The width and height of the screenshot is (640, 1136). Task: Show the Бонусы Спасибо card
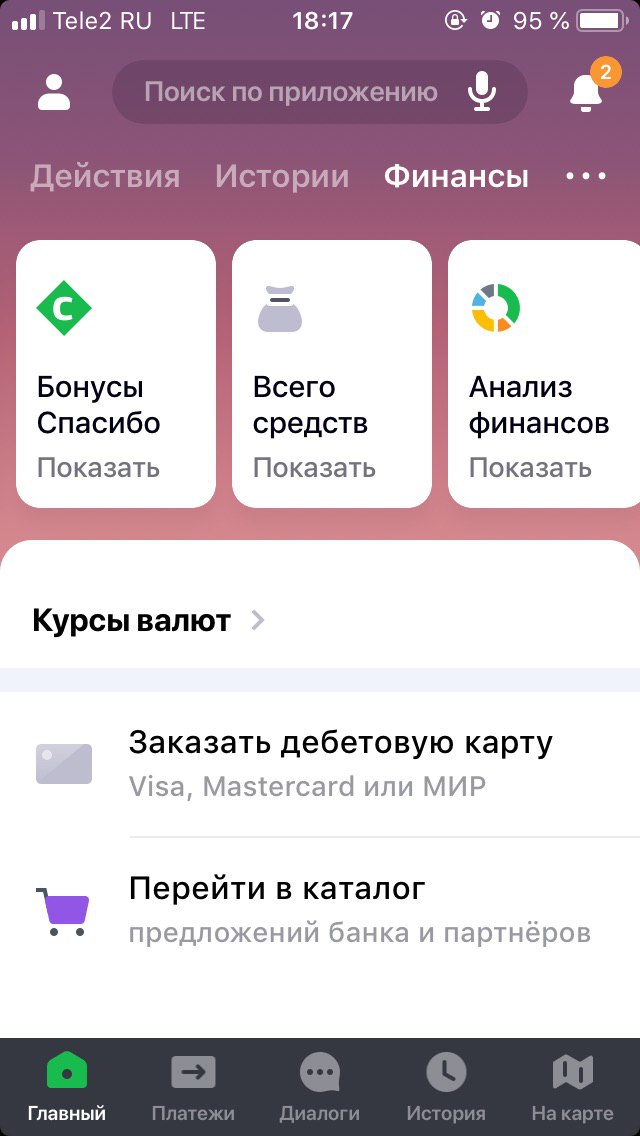click(x=116, y=374)
